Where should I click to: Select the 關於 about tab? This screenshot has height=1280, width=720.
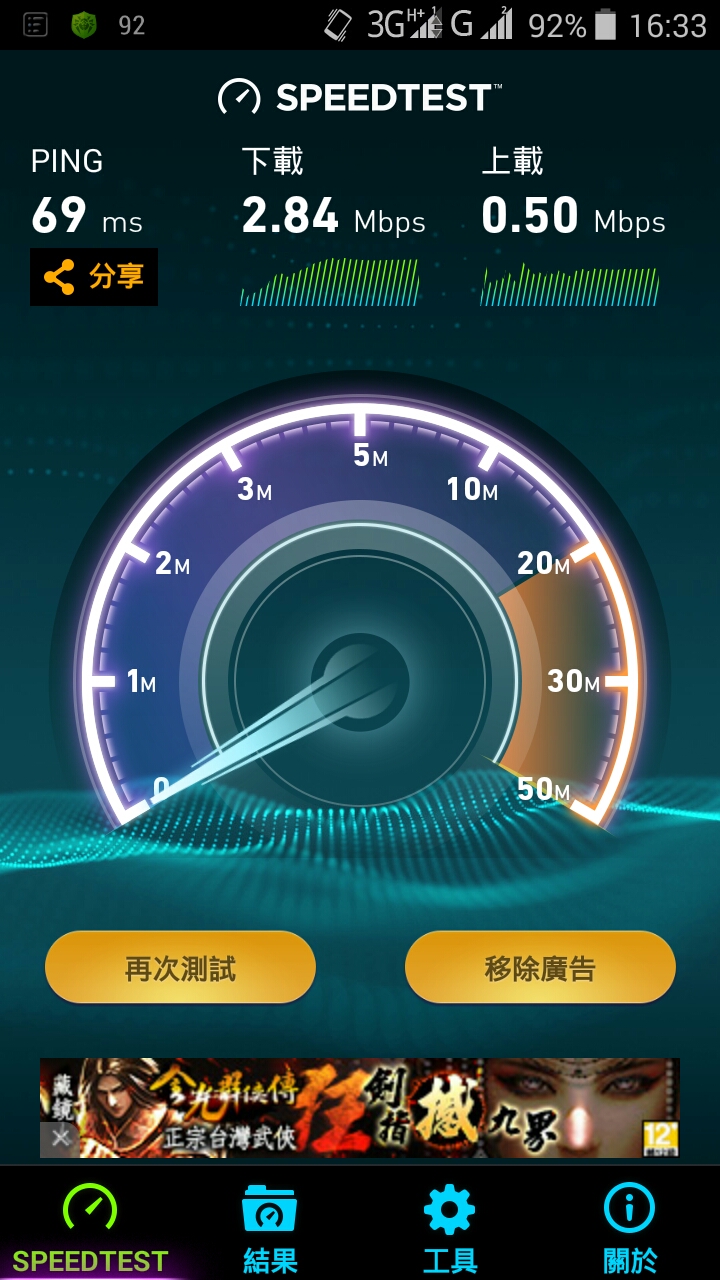[630, 1226]
